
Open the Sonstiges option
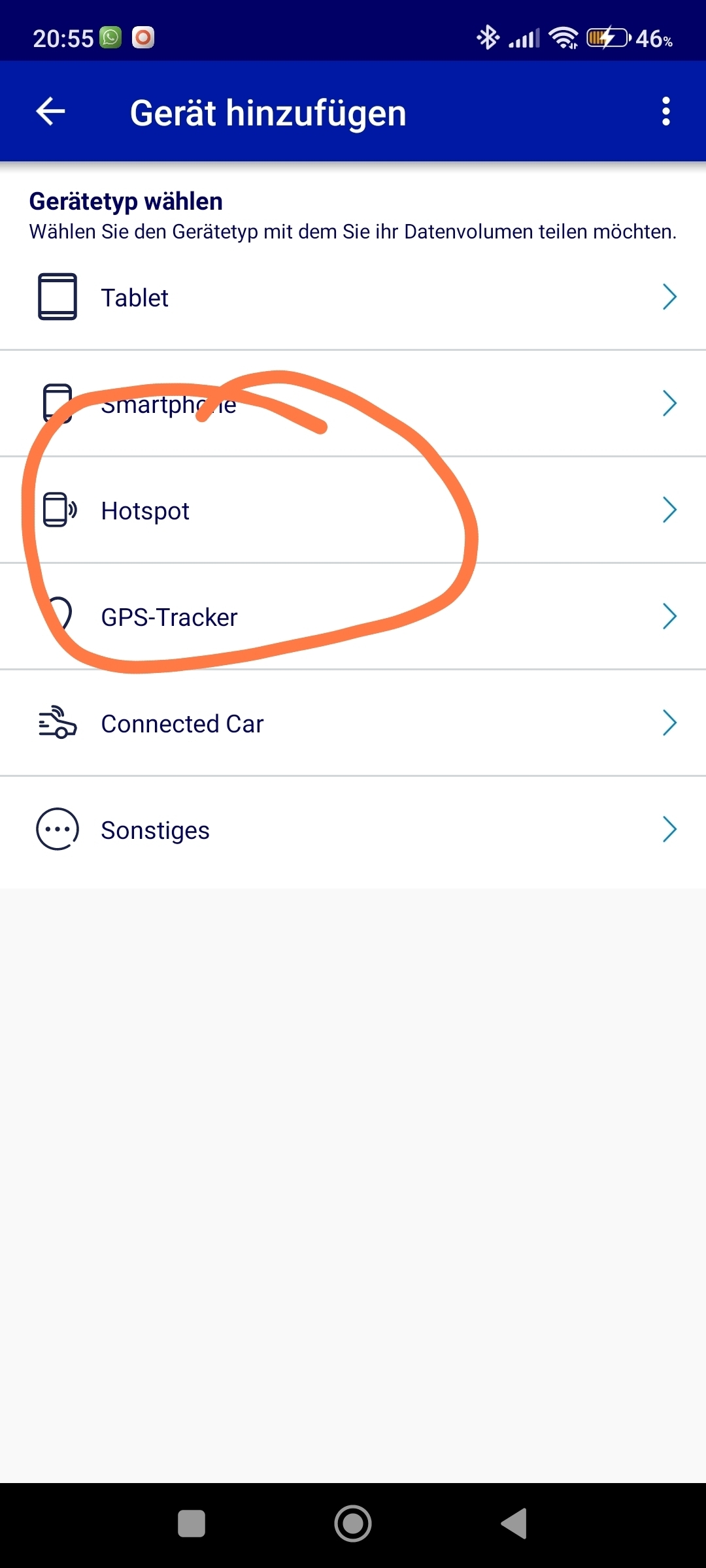pos(353,830)
